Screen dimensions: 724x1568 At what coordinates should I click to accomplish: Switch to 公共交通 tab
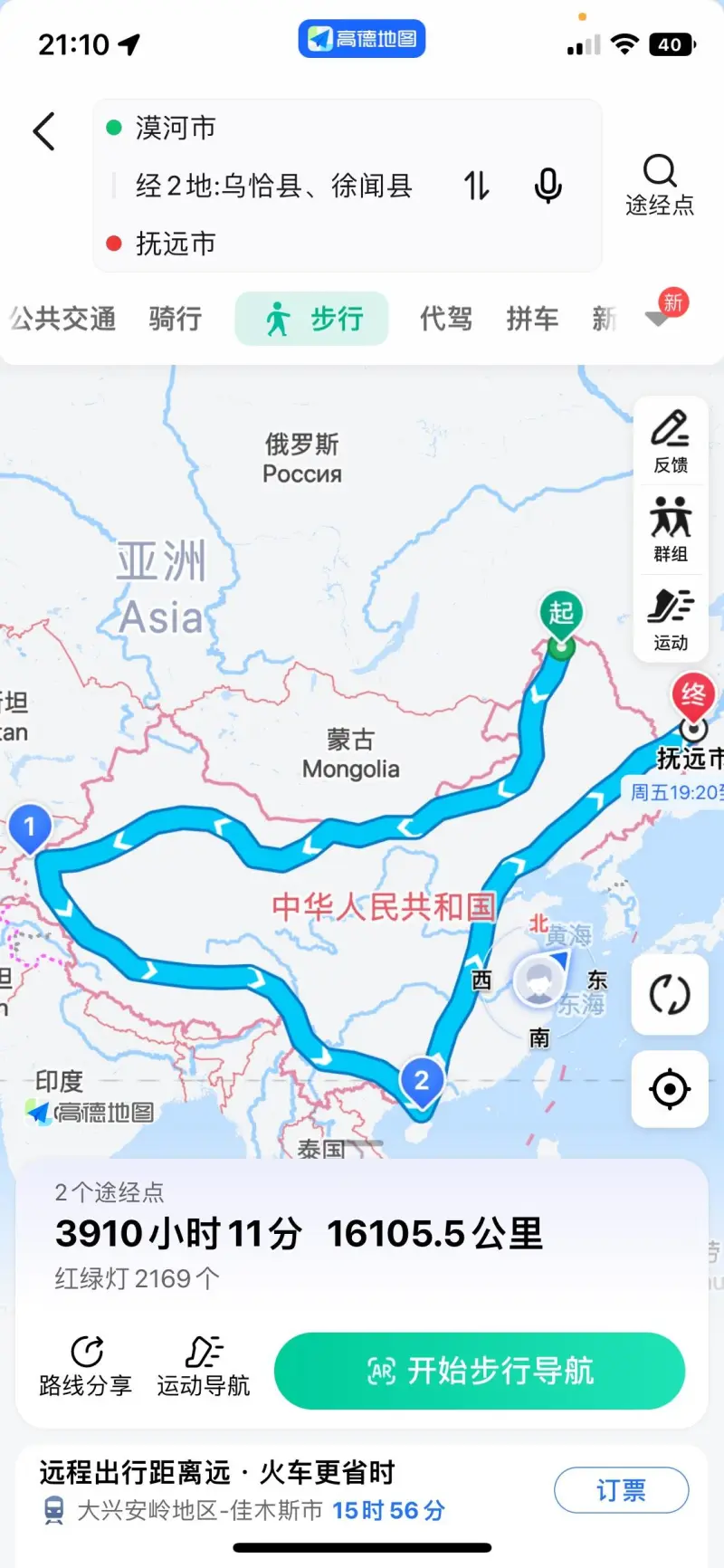click(x=63, y=319)
